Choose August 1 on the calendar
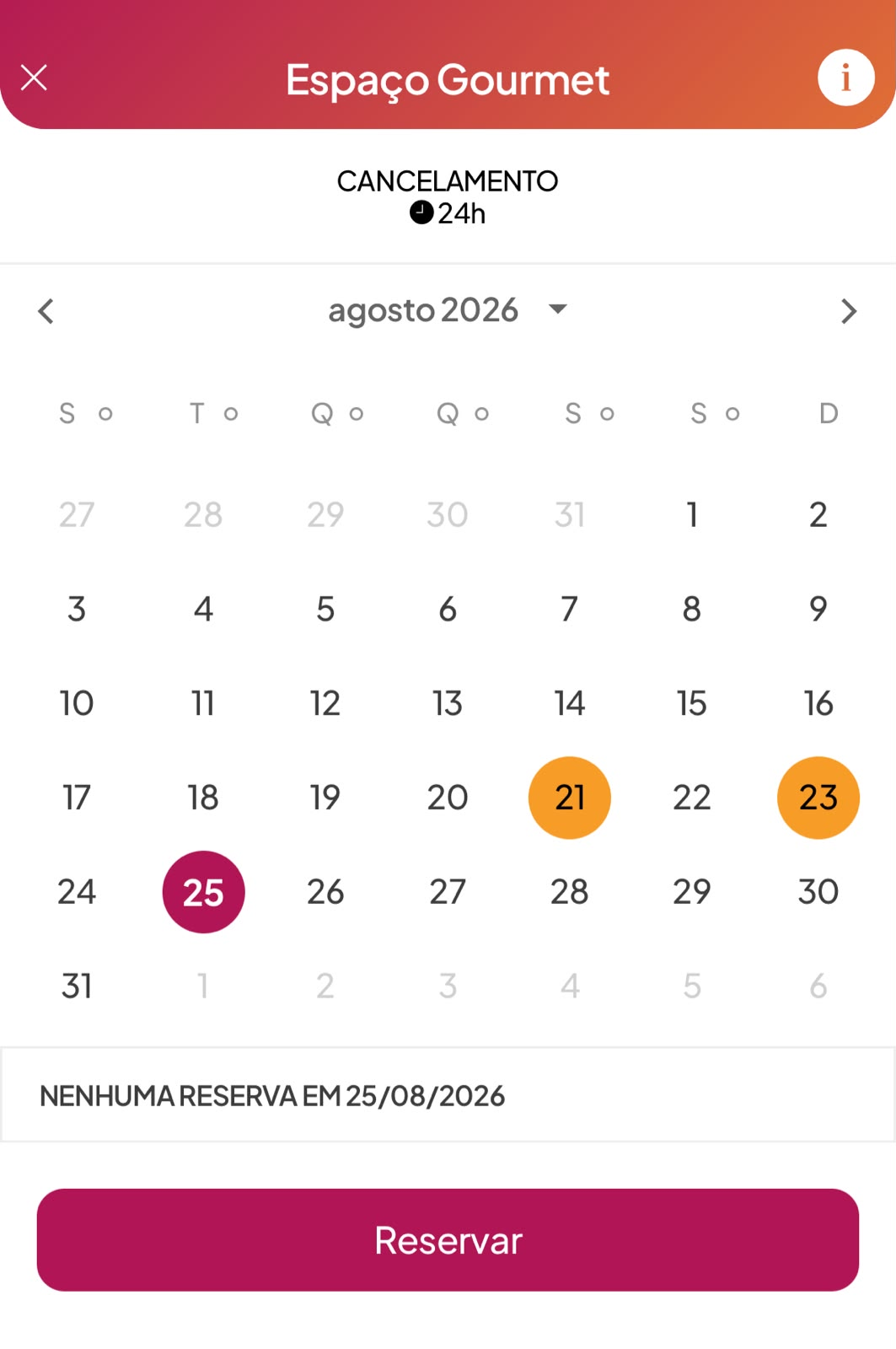Image resolution: width=896 pixels, height=1349 pixels. tap(692, 515)
